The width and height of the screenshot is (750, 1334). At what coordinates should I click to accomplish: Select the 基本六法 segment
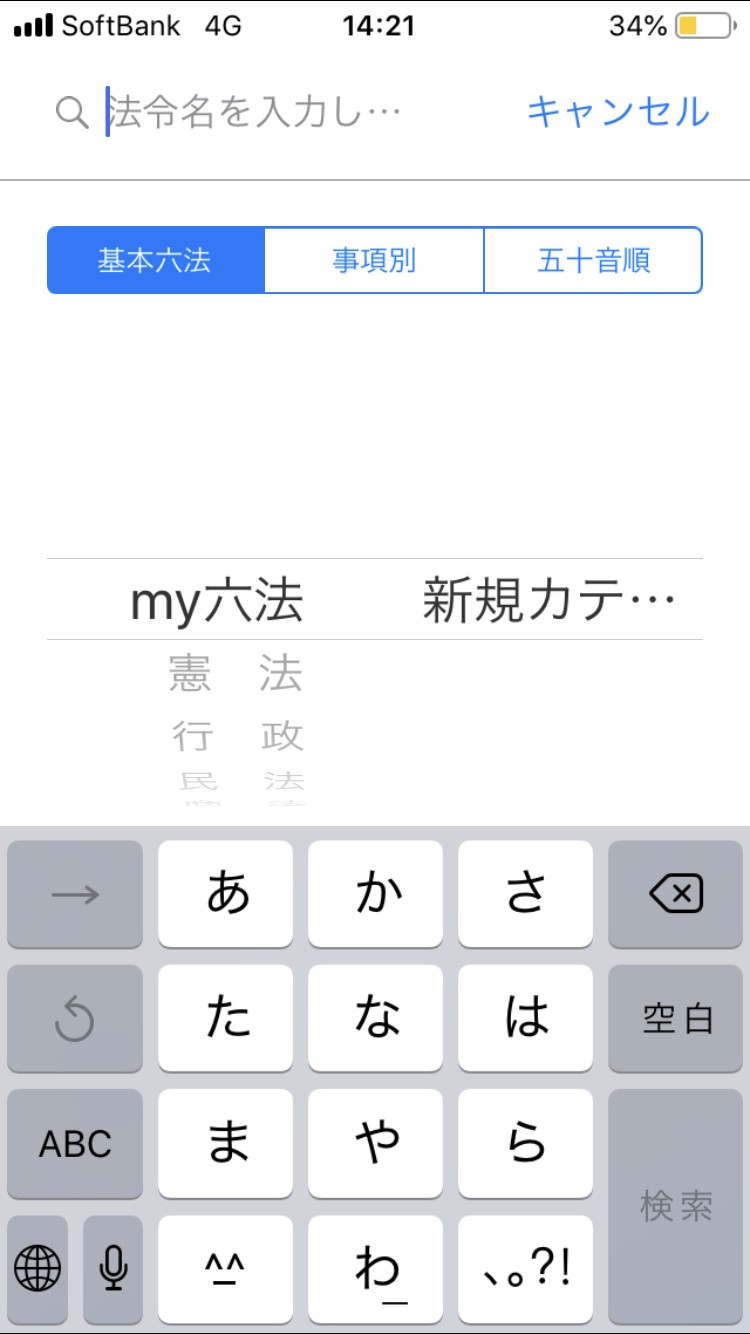pos(155,259)
